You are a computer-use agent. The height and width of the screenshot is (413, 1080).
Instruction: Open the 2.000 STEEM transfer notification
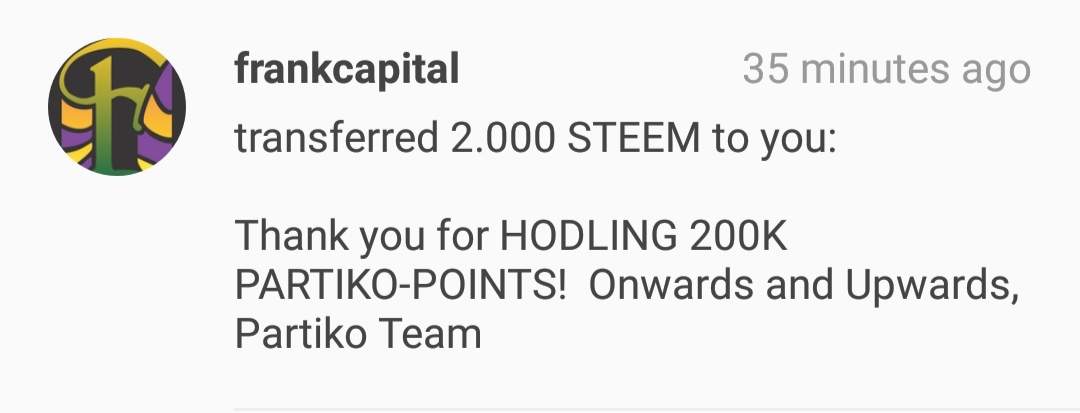click(533, 139)
